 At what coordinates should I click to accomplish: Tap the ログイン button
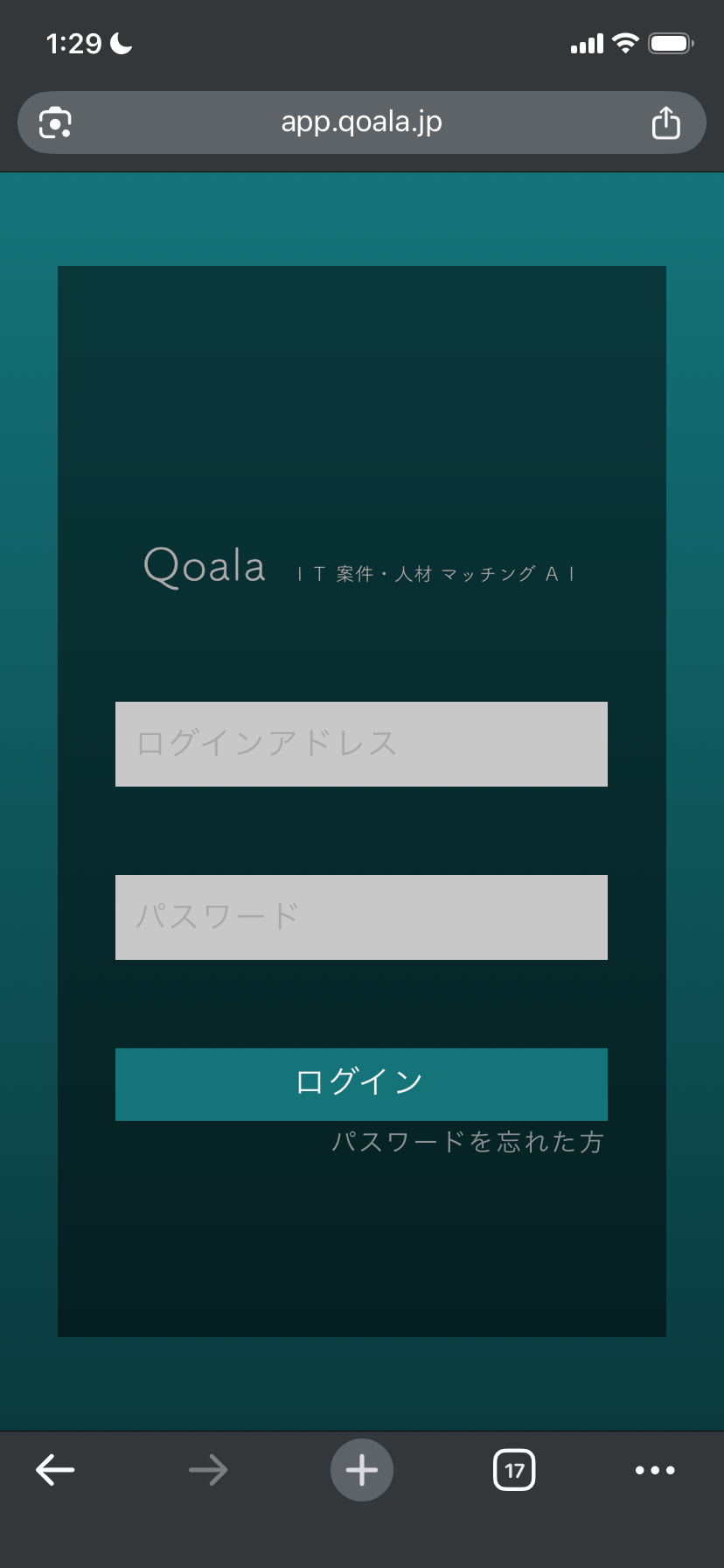[x=361, y=1083]
